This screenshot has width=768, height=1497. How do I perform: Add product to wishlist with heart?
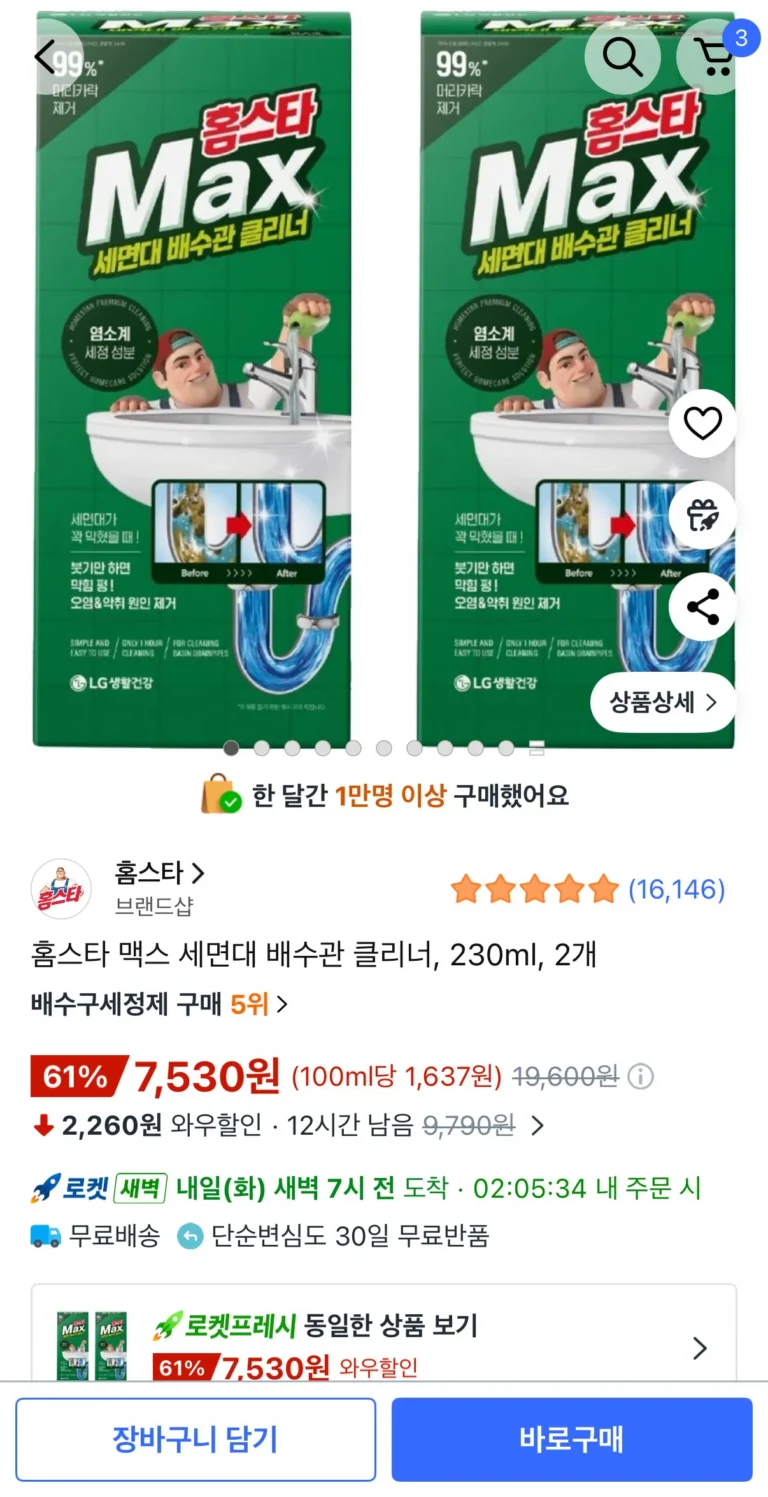(702, 424)
